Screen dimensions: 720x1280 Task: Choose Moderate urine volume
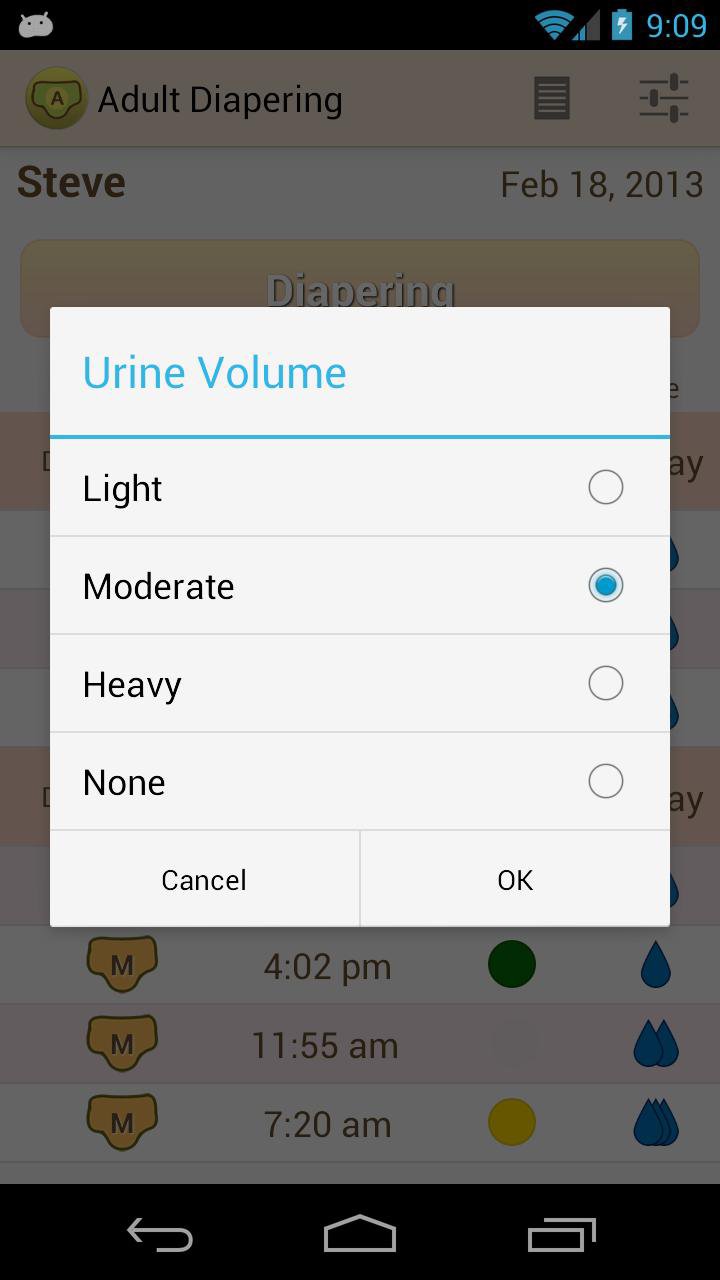tap(360, 586)
